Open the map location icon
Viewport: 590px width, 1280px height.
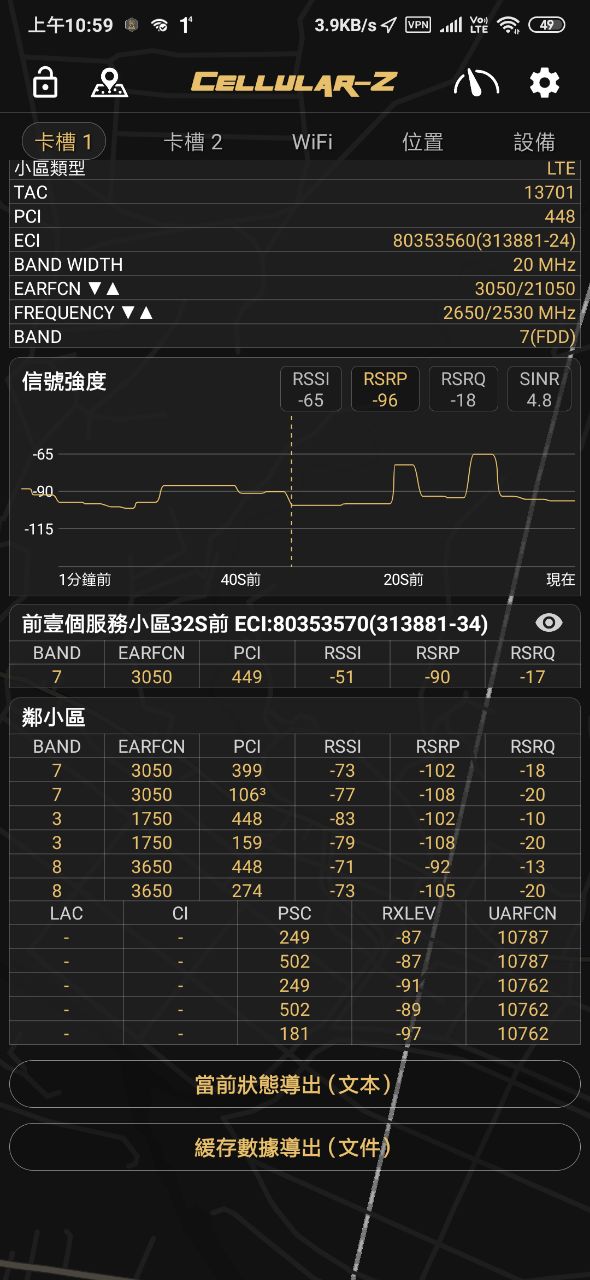109,83
